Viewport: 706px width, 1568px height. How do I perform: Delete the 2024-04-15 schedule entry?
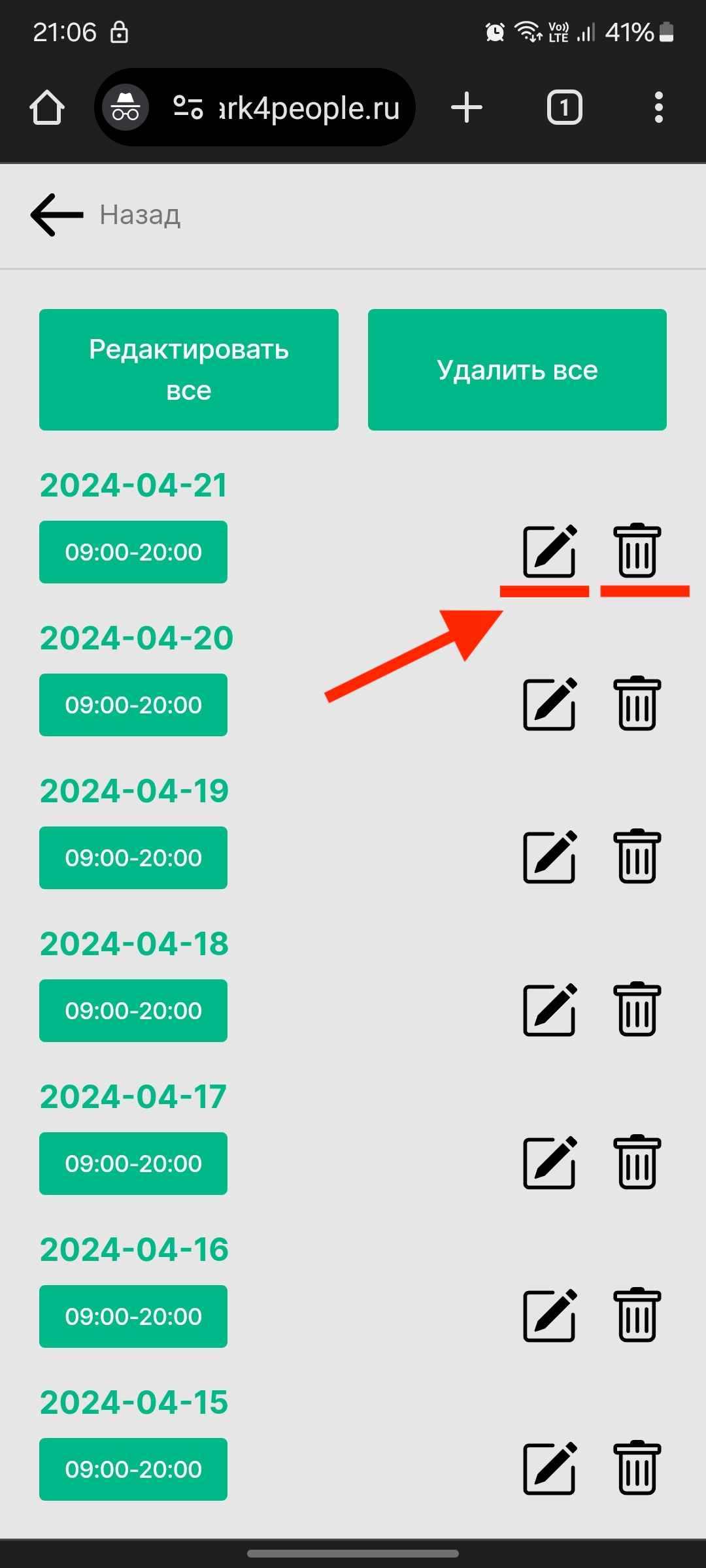coord(637,1469)
